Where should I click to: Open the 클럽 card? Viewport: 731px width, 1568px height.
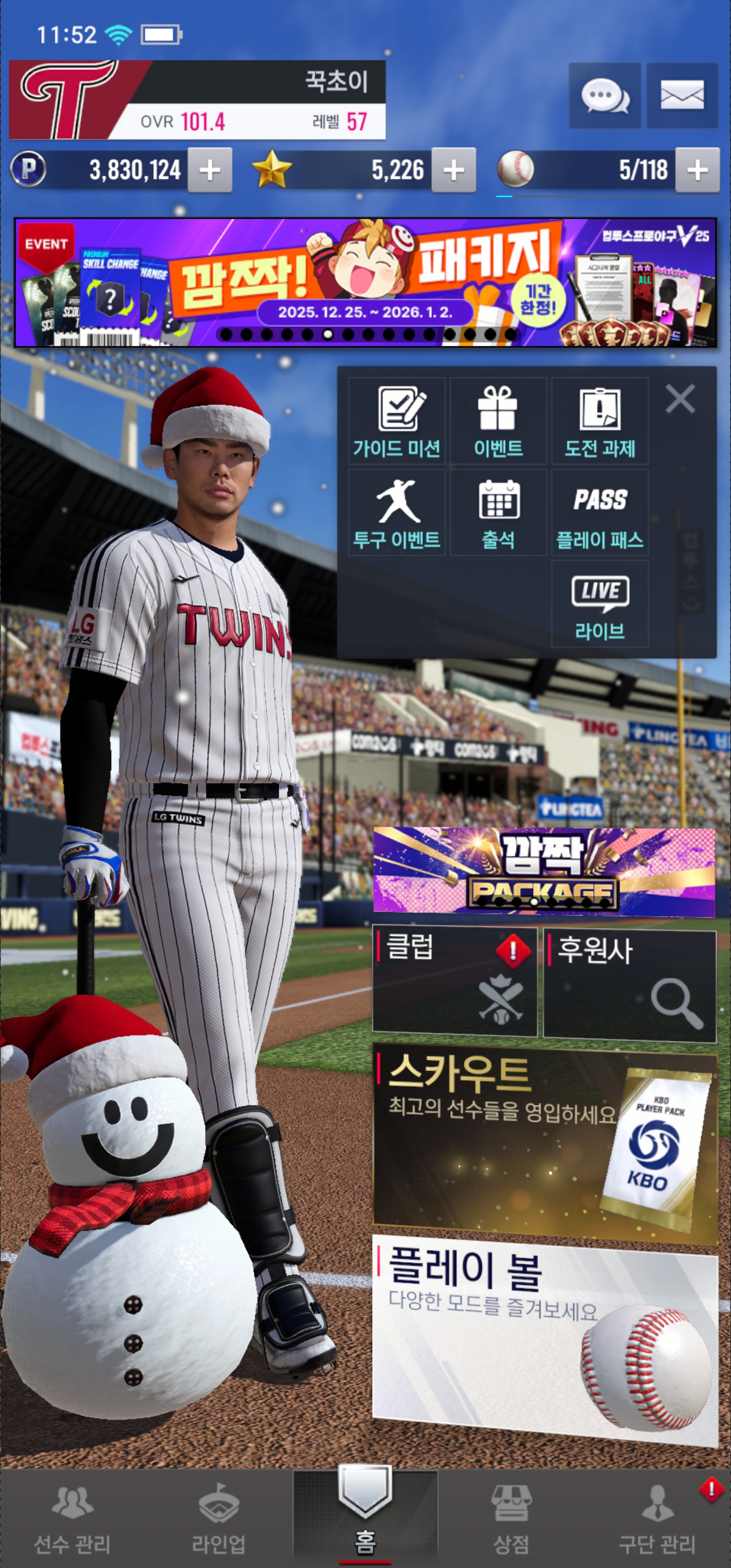click(454, 981)
